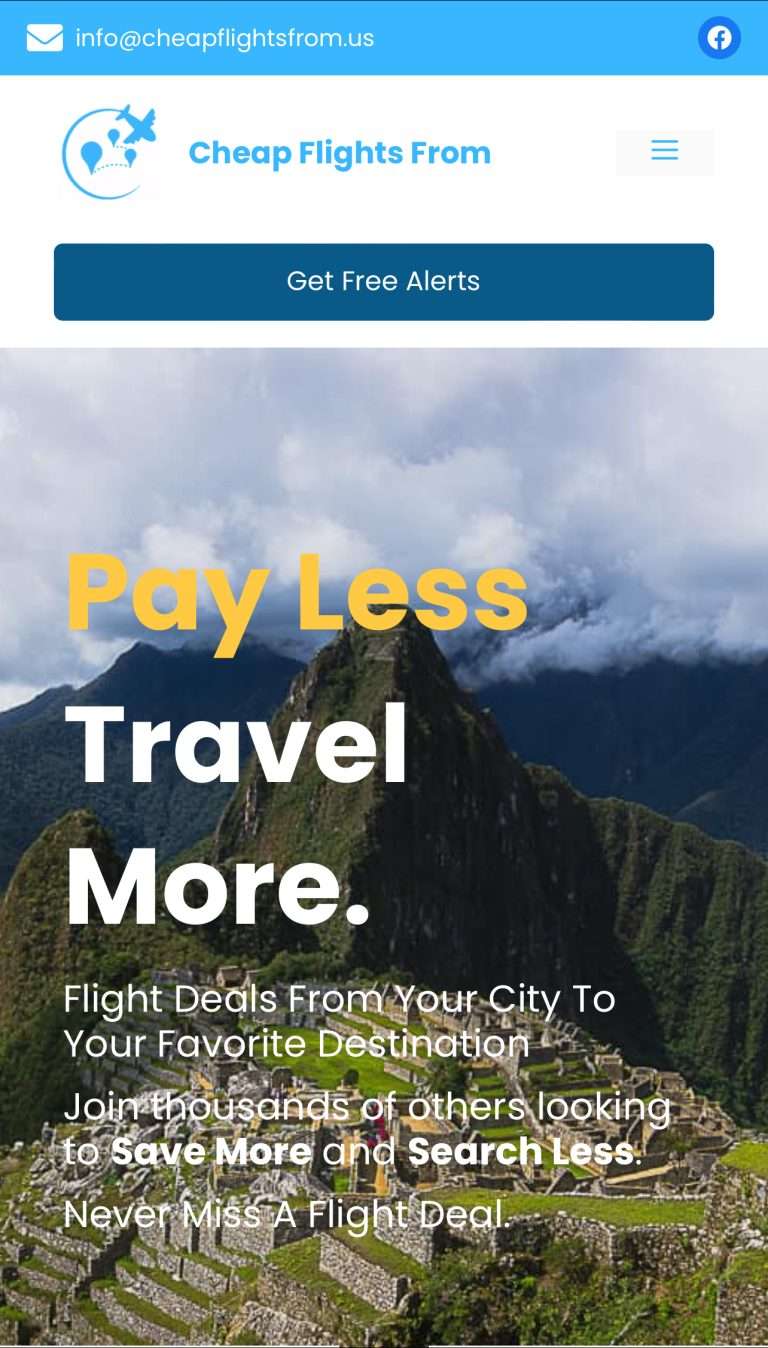
Task: Open the hamburger navigation menu
Action: point(664,151)
